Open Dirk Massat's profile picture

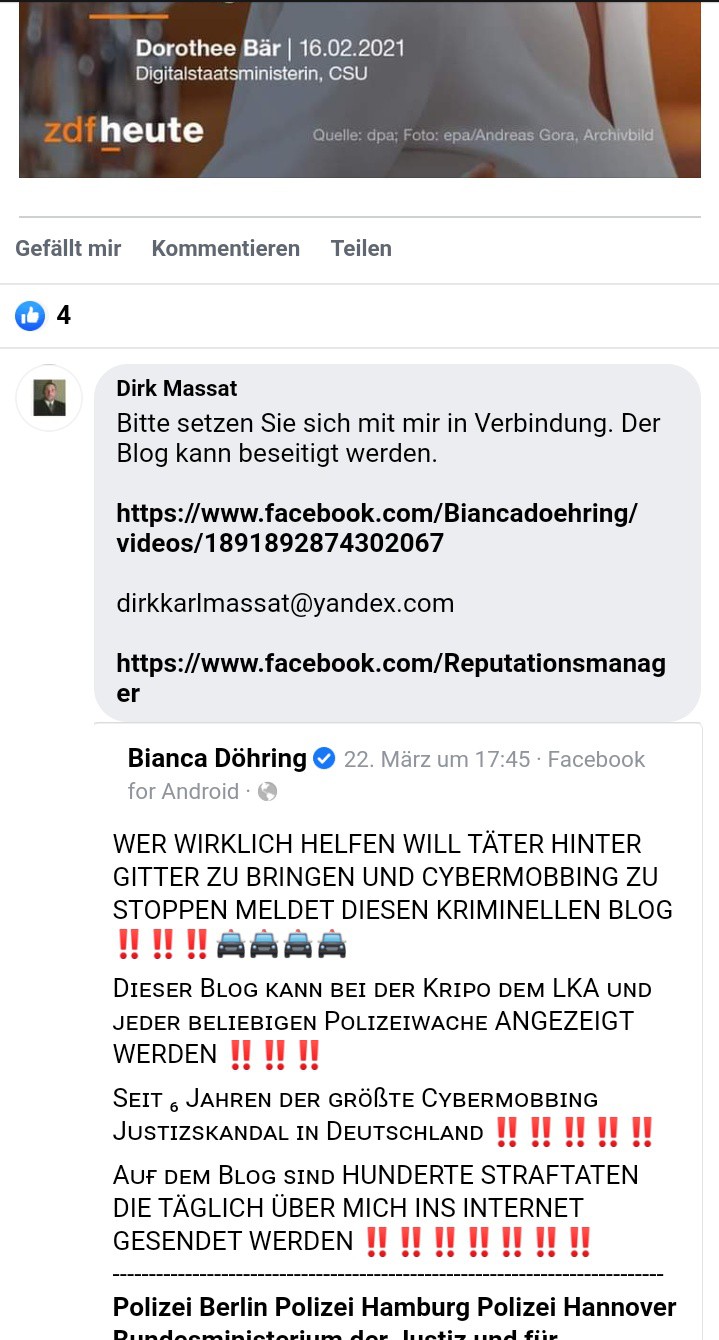[x=49, y=397]
